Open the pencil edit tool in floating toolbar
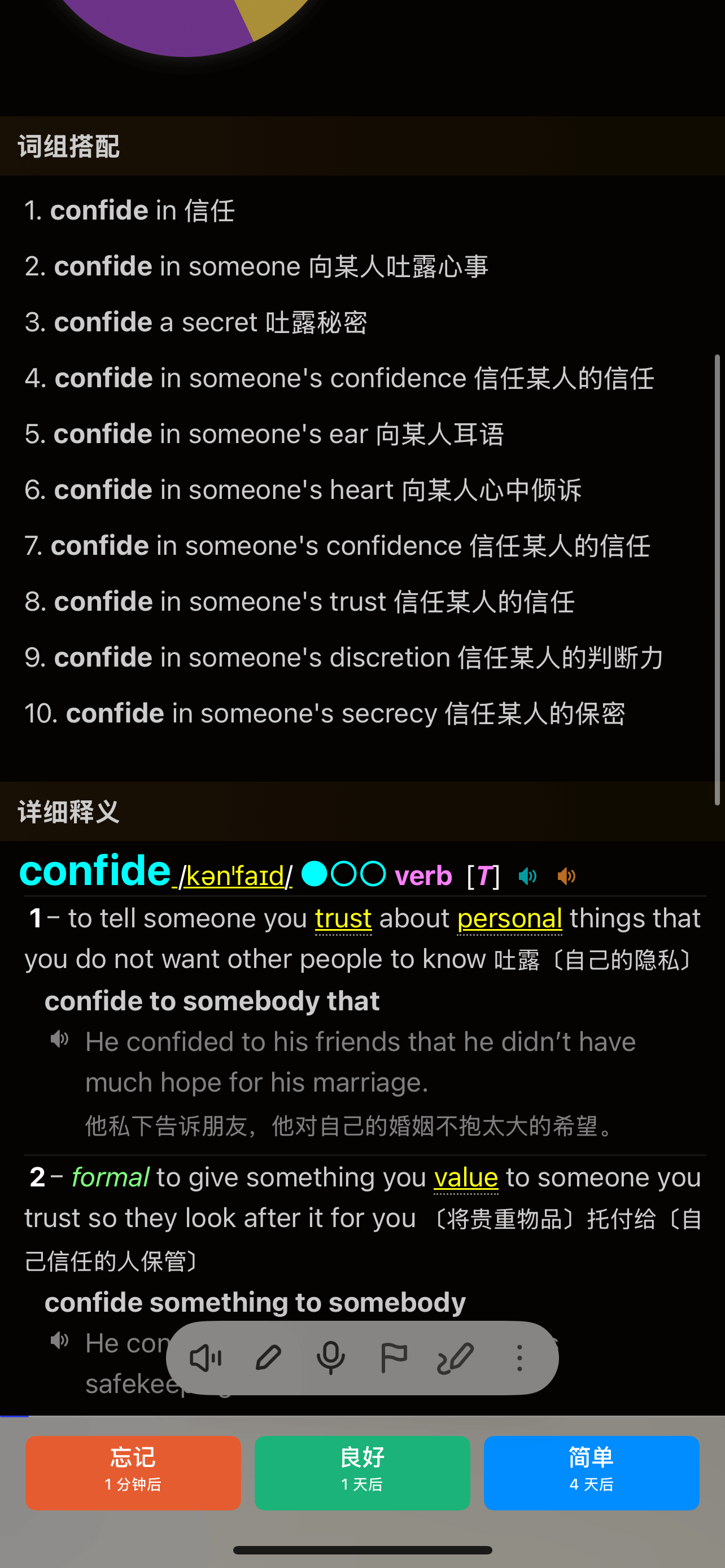The width and height of the screenshot is (725, 1568). point(268,1357)
